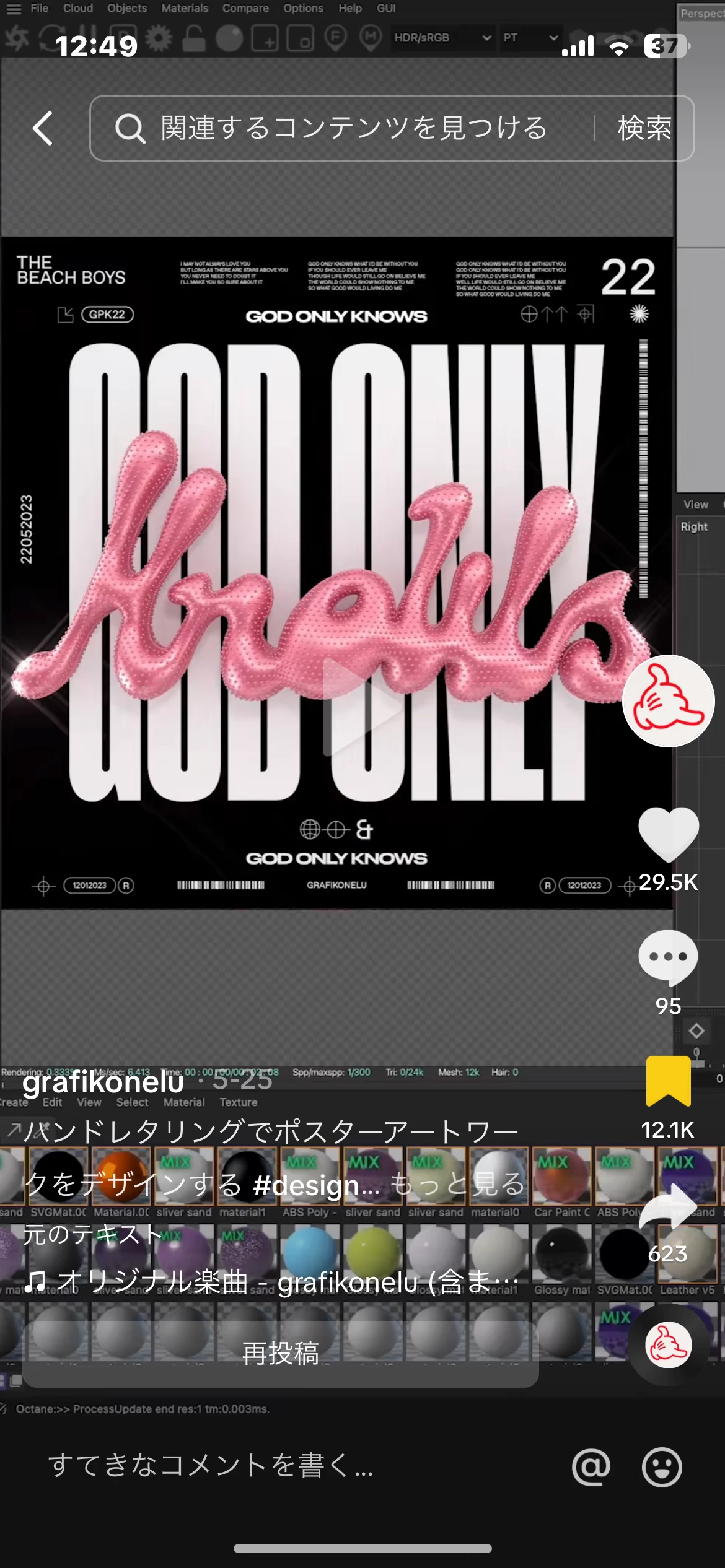Bookmark this video
Image resolution: width=725 pixels, height=1568 pixels.
coord(668,1081)
